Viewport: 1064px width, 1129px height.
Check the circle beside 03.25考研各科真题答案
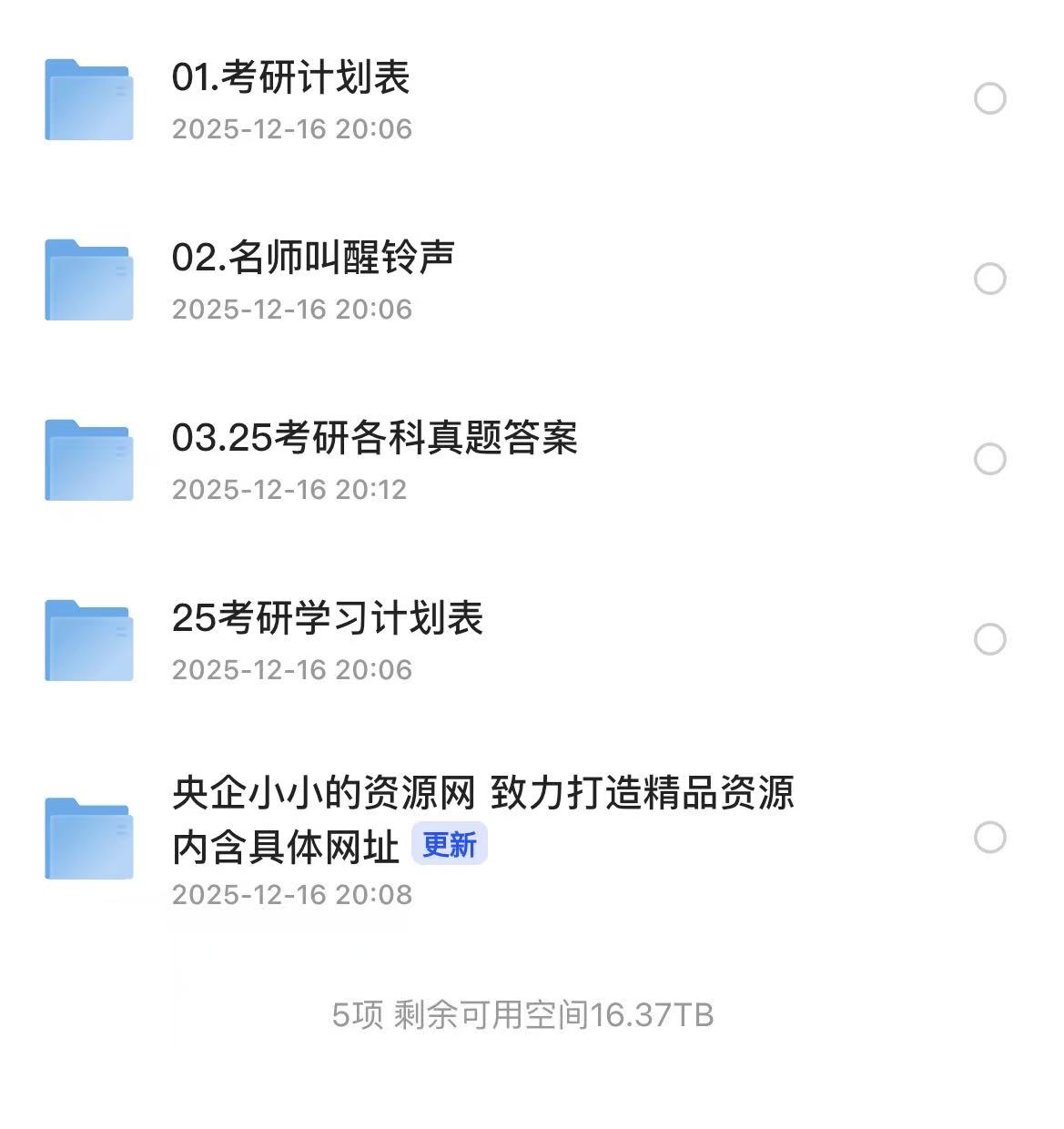[988, 458]
